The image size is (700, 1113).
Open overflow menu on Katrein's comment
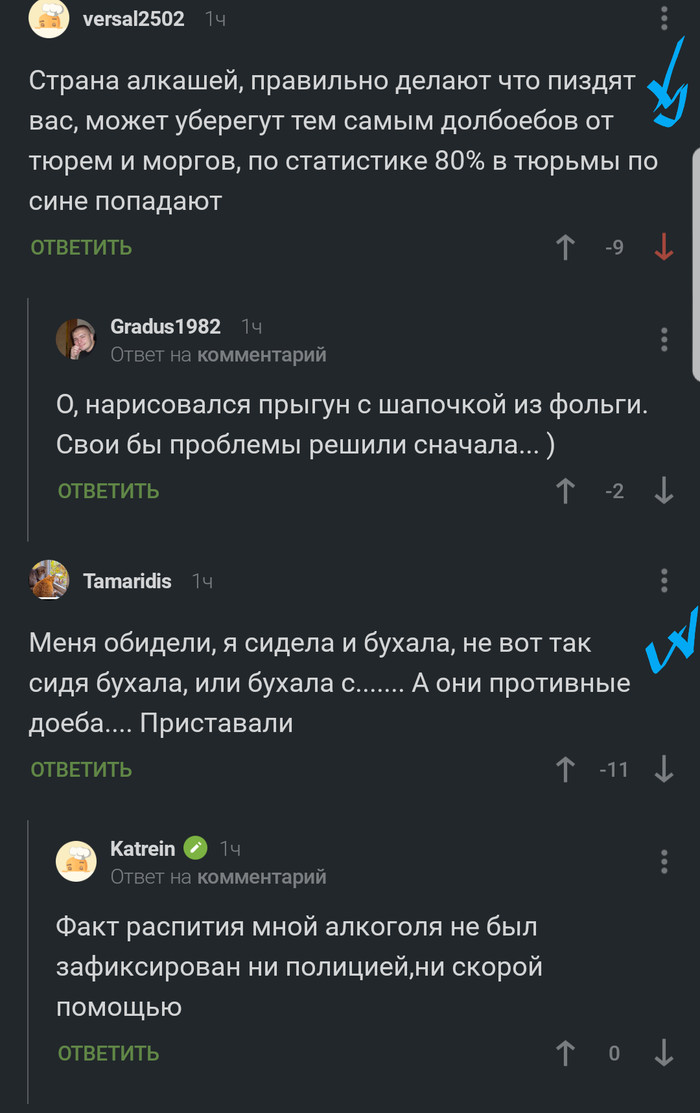point(665,861)
